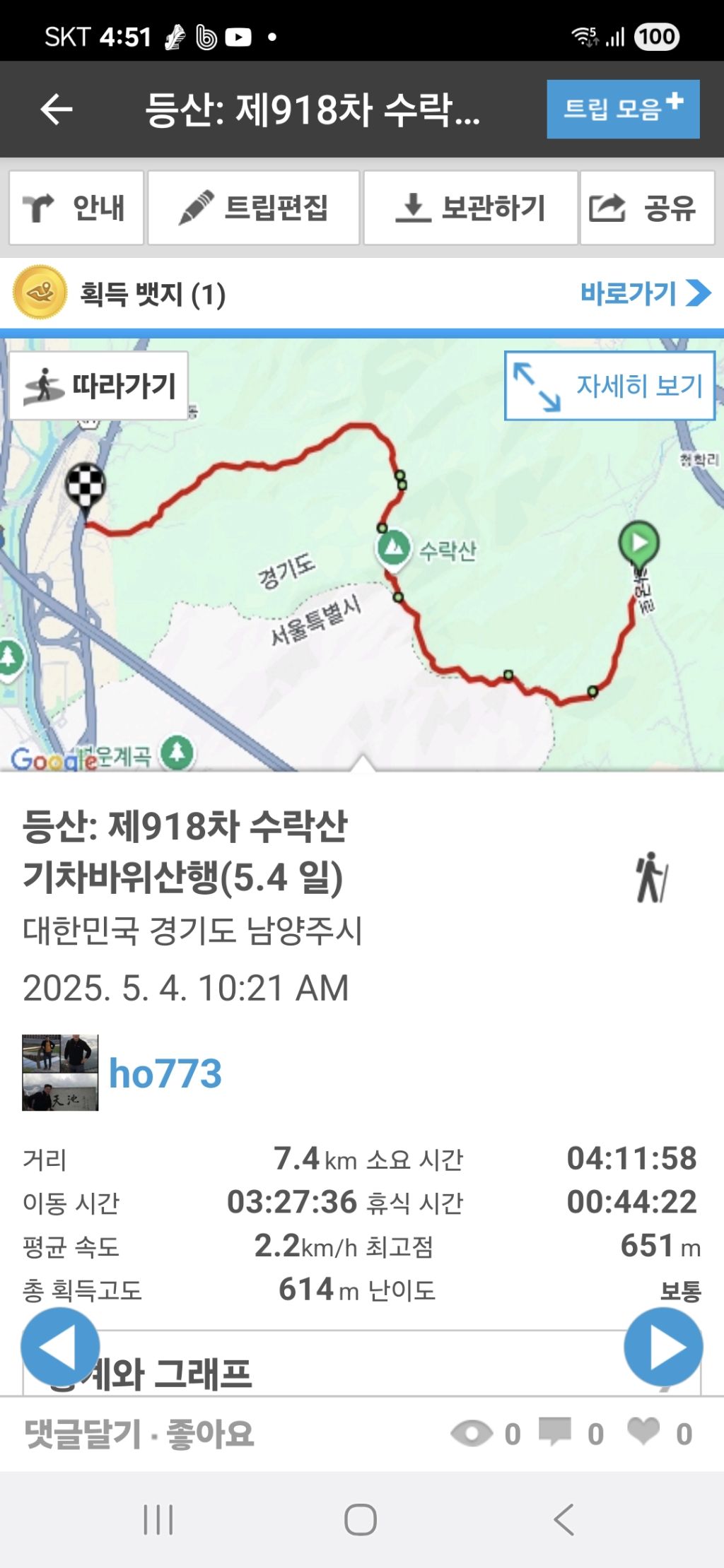Go to the next trip arrow
Screen dimensions: 724x1568
[x=663, y=1346]
